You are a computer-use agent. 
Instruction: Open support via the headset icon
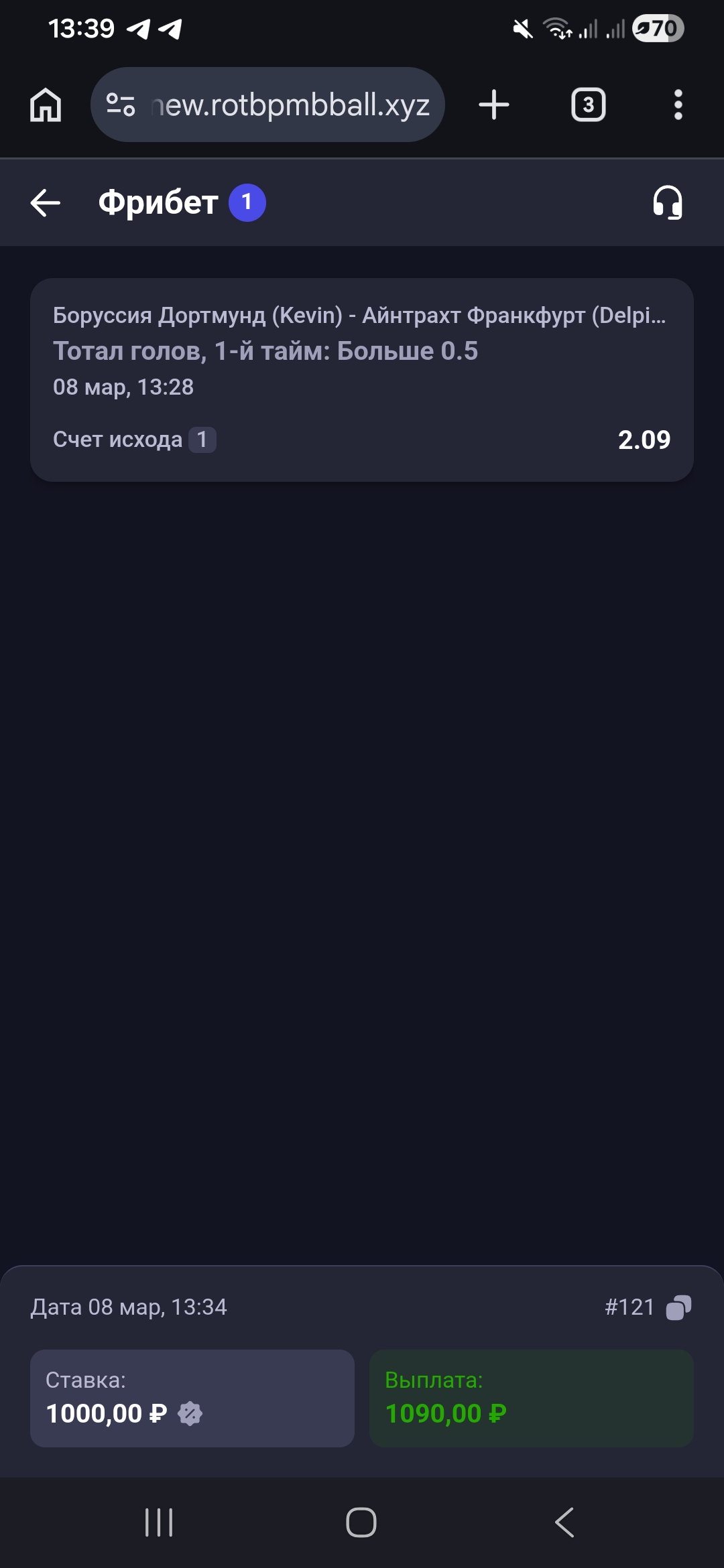pyautogui.click(x=668, y=202)
